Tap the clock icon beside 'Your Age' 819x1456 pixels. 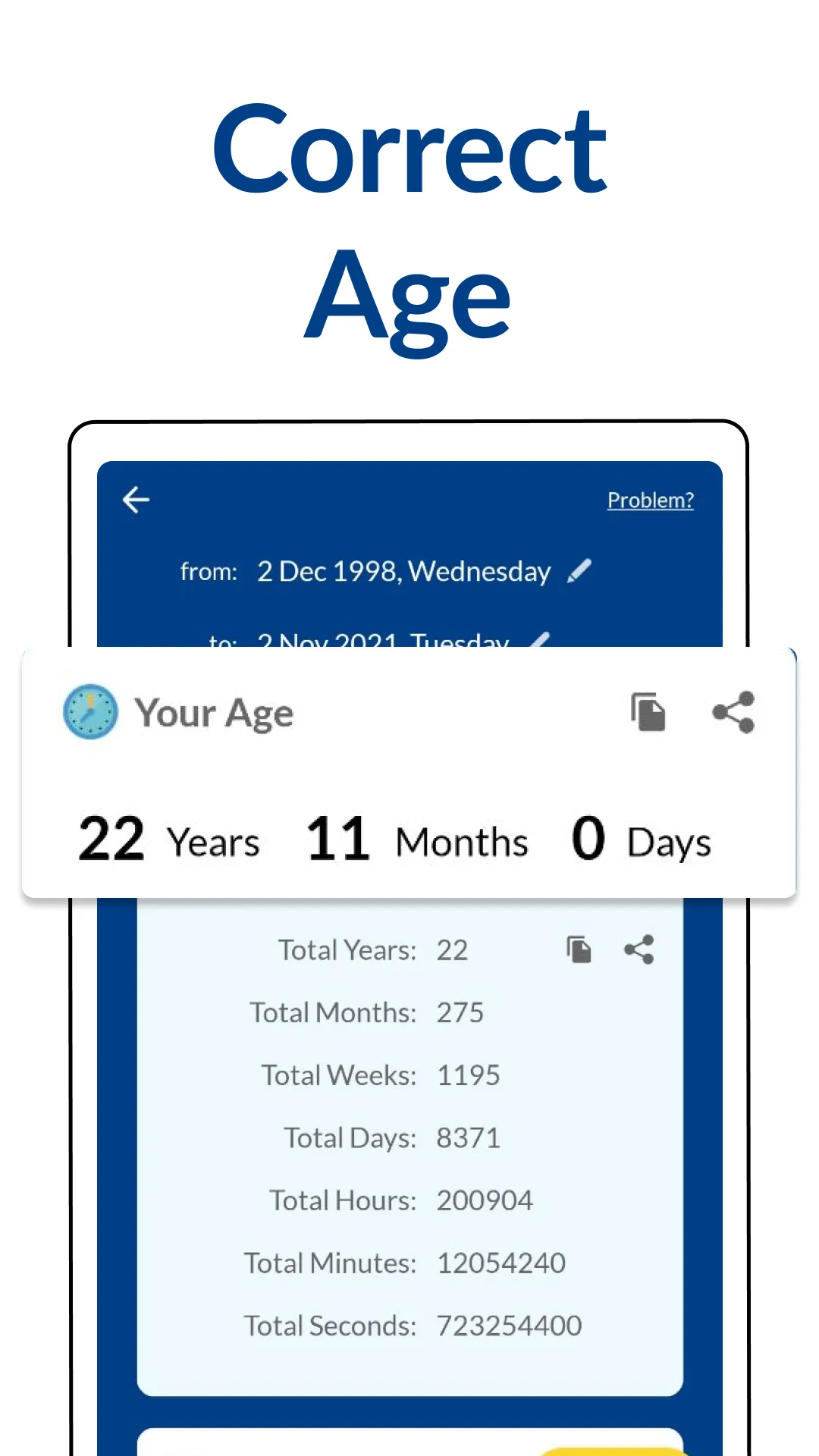(89, 711)
